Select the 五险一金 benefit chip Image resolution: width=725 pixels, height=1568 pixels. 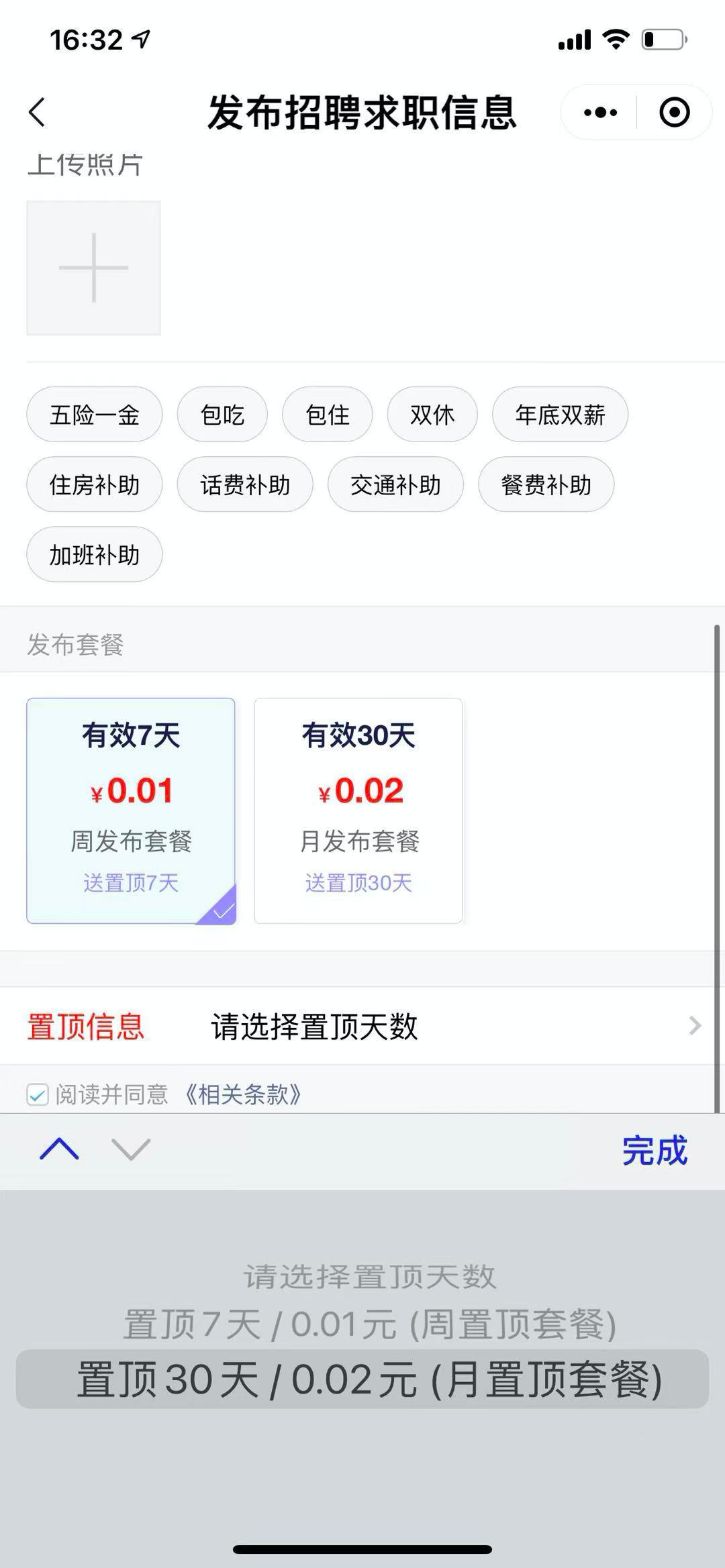pos(94,415)
